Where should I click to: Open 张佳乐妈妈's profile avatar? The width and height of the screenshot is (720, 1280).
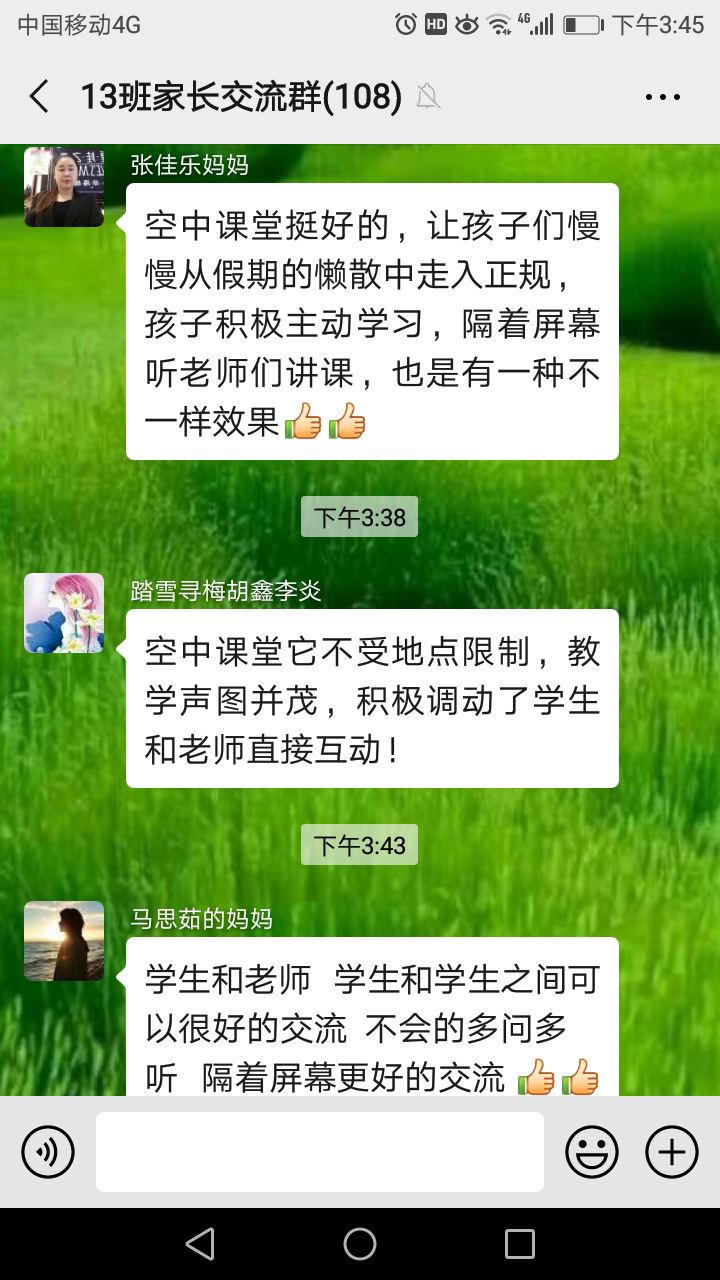pyautogui.click(x=63, y=186)
